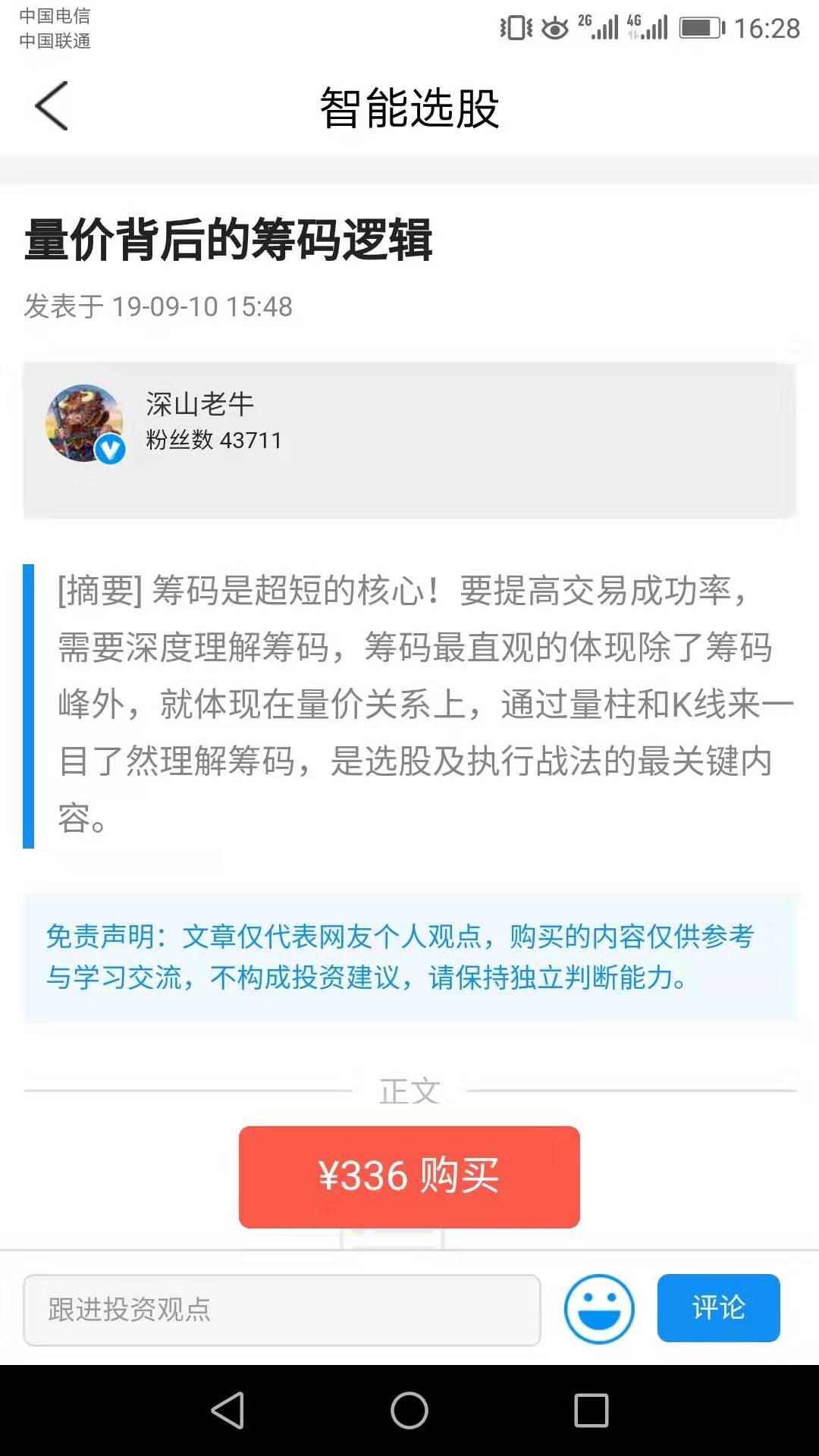The height and width of the screenshot is (1456, 819).
Task: Open the smiley emoji picker
Action: (x=600, y=1310)
